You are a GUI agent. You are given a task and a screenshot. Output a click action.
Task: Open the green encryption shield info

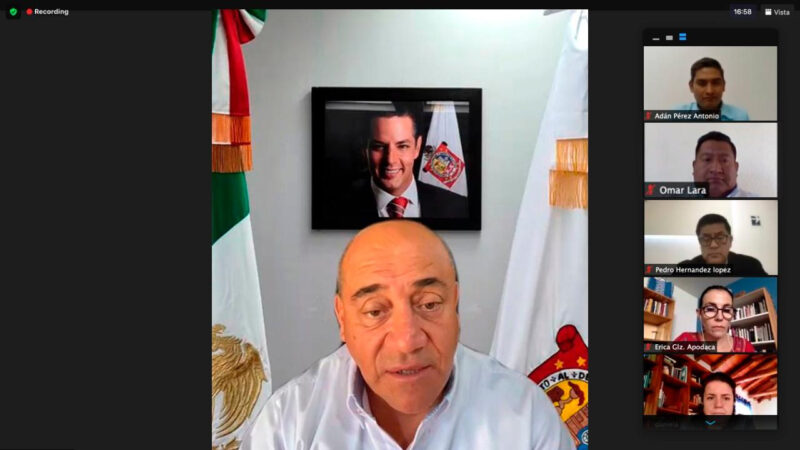(13, 12)
